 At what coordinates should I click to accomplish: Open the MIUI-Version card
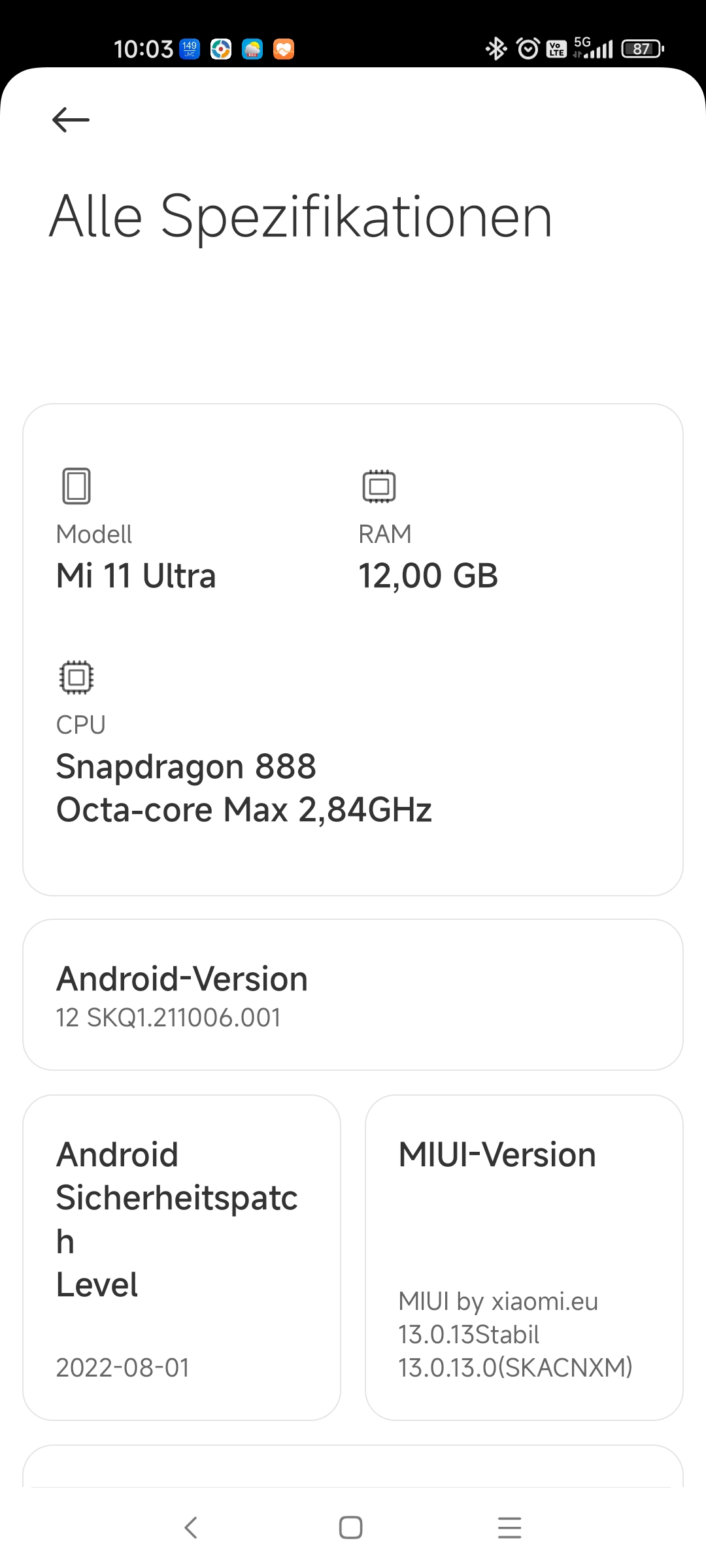tap(524, 1258)
